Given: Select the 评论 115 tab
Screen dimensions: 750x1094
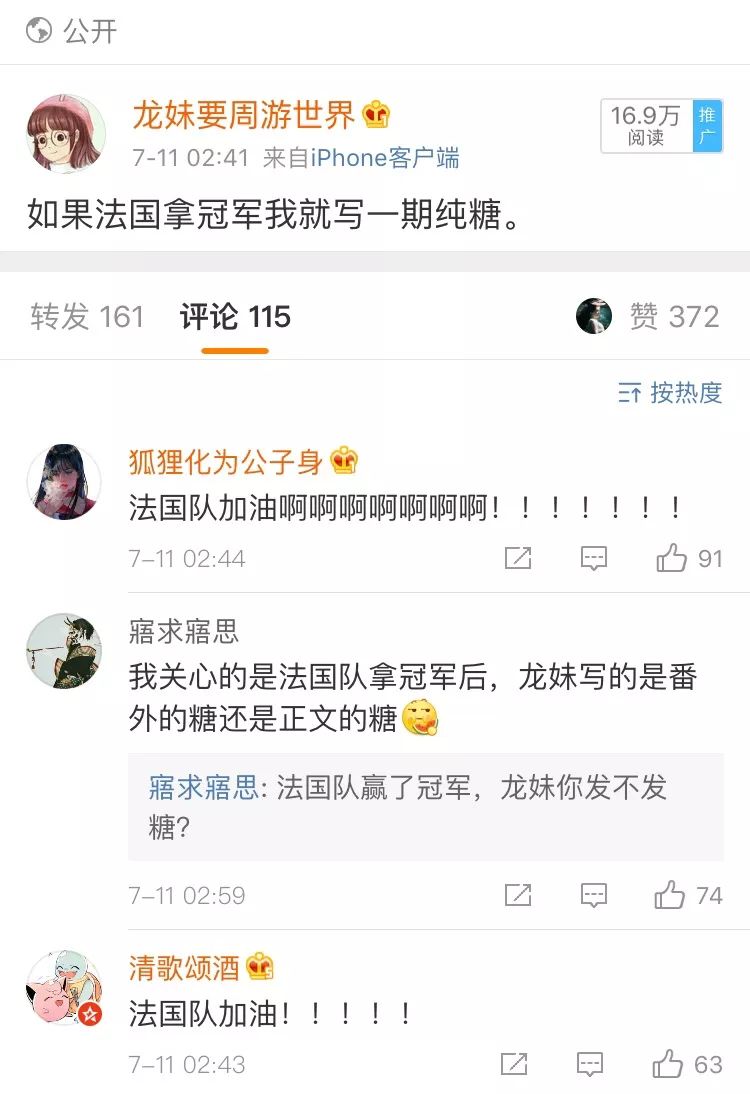Looking at the screenshot, I should 235,317.
